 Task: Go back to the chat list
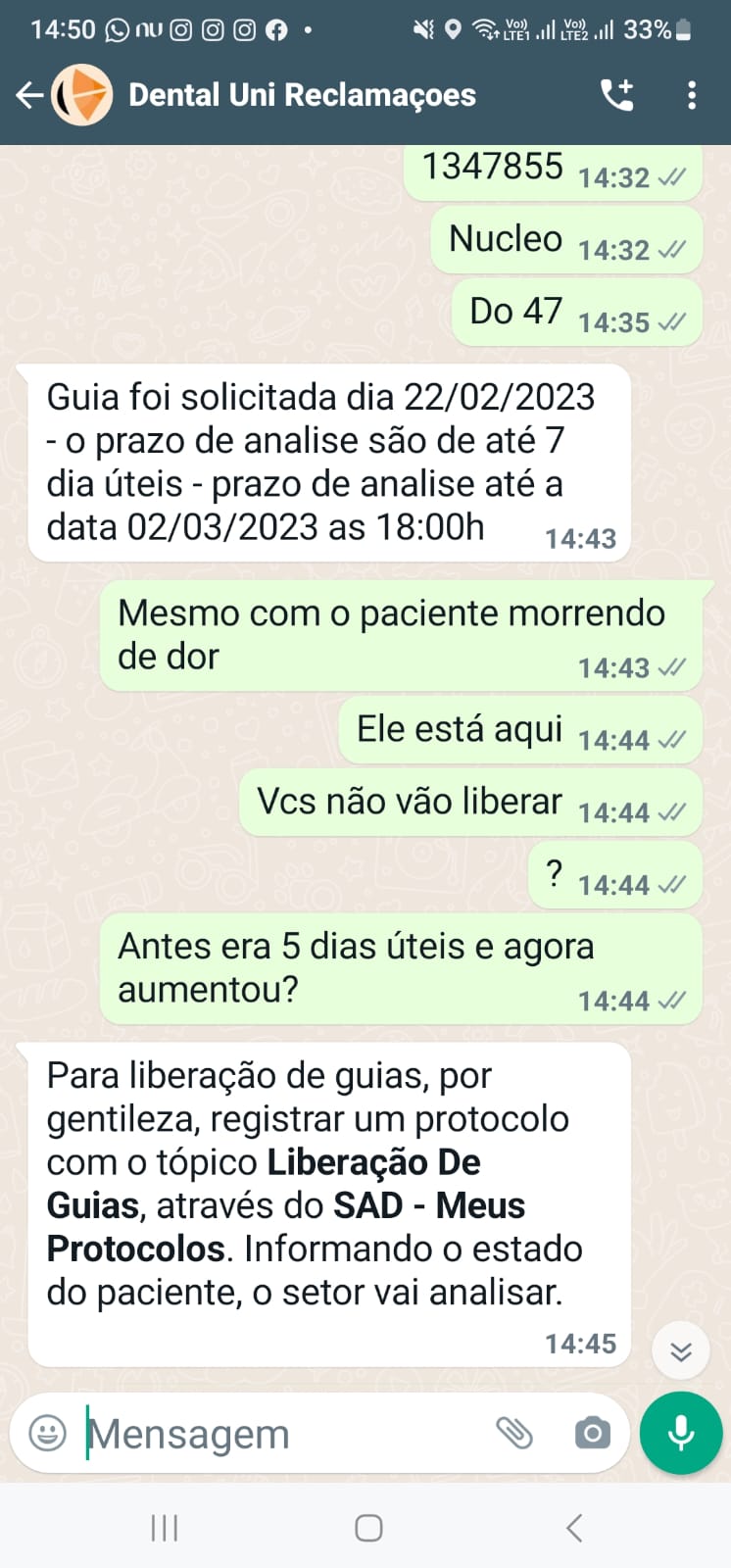coord(29,95)
